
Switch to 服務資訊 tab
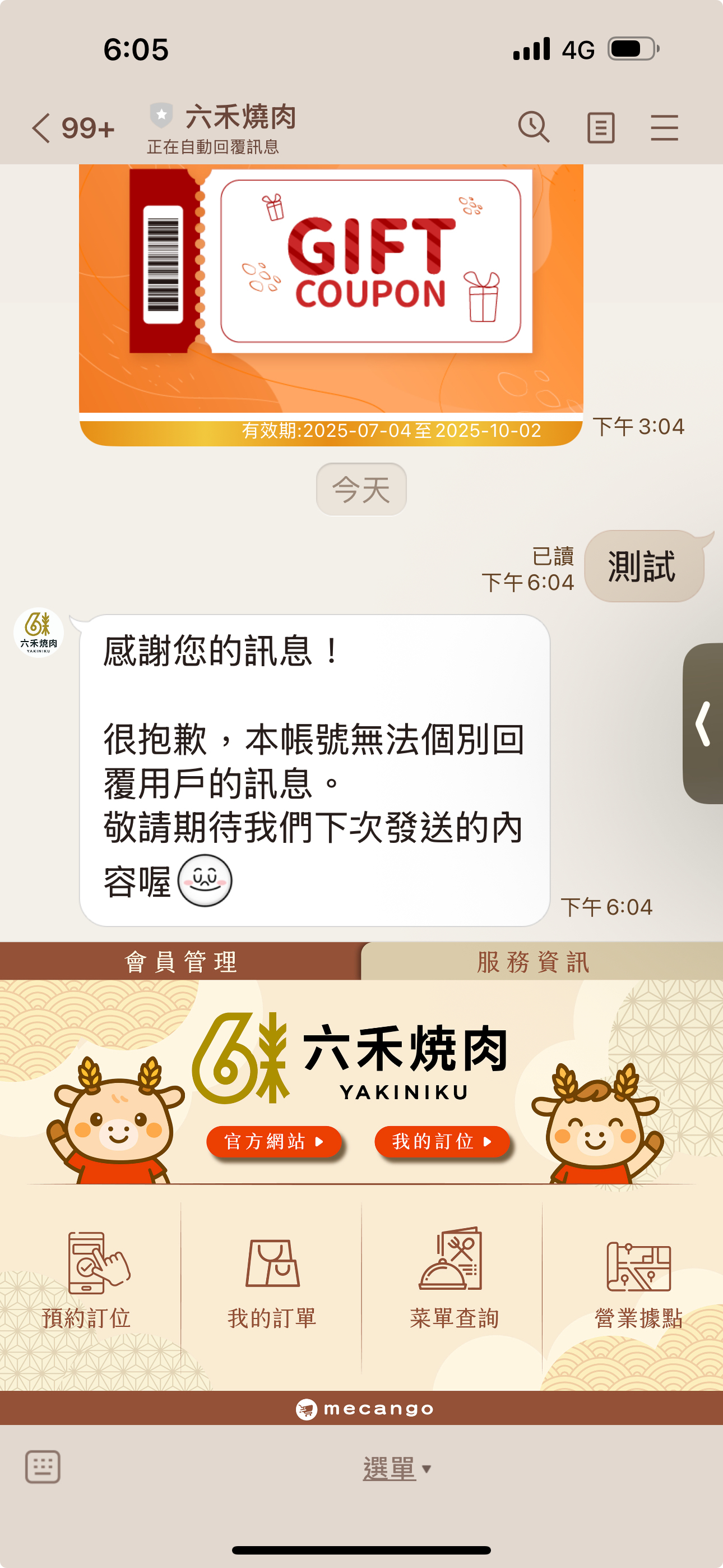click(534, 962)
